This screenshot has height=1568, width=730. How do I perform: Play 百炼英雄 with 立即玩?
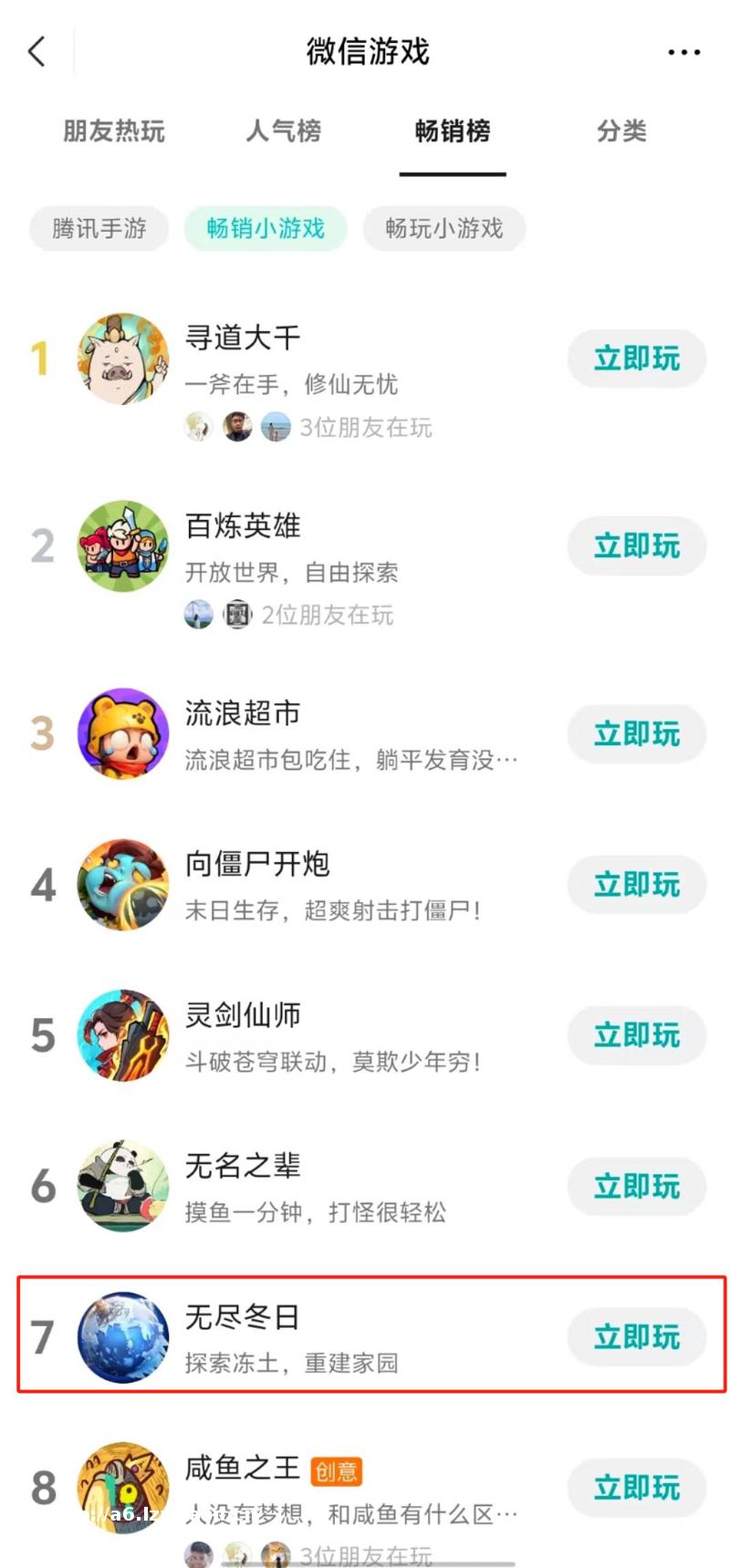click(637, 546)
